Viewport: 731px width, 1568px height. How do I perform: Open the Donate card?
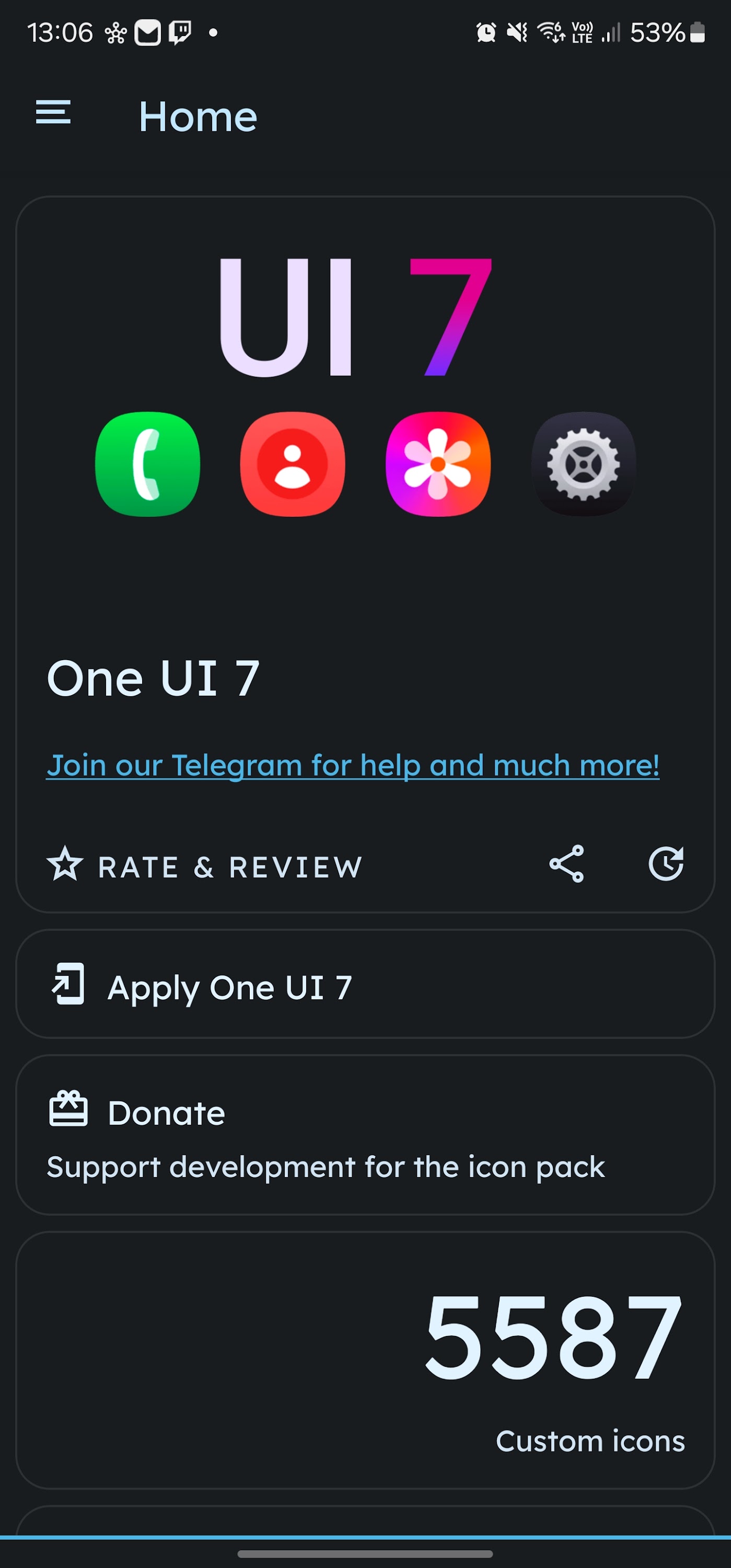[365, 1135]
